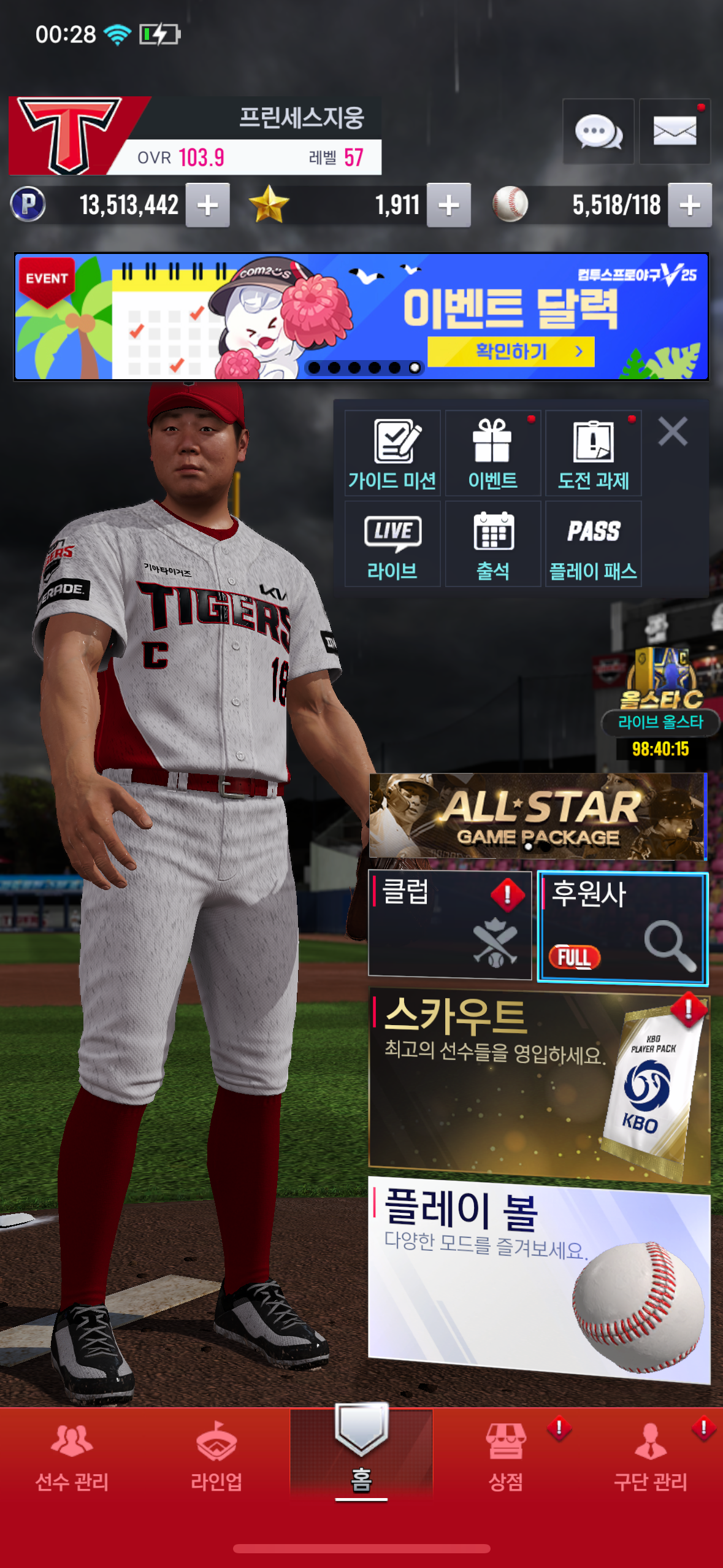Open the 클럽 tile
This screenshot has width=723, height=1568.
tap(449, 924)
